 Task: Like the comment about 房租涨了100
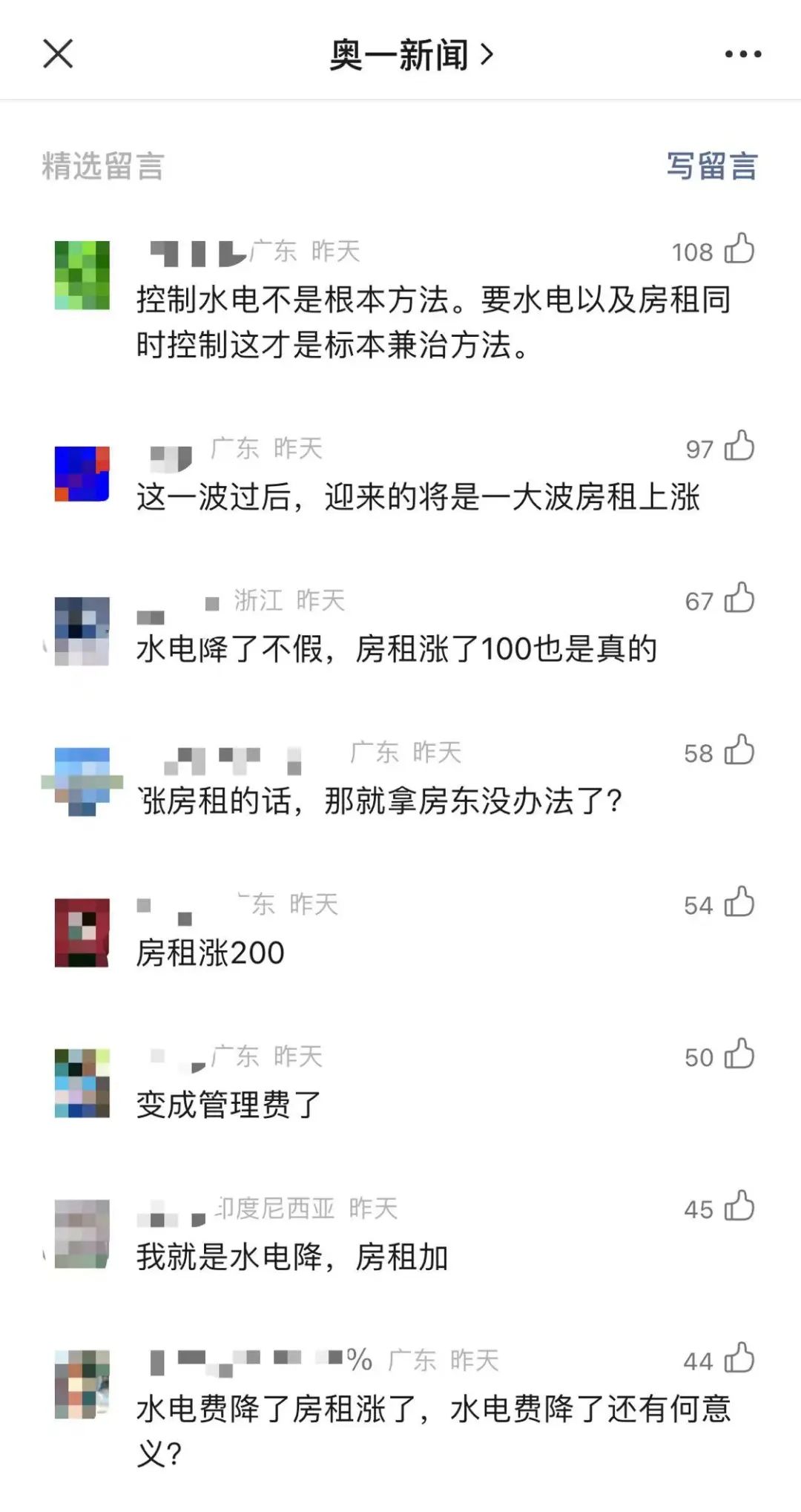[739, 599]
